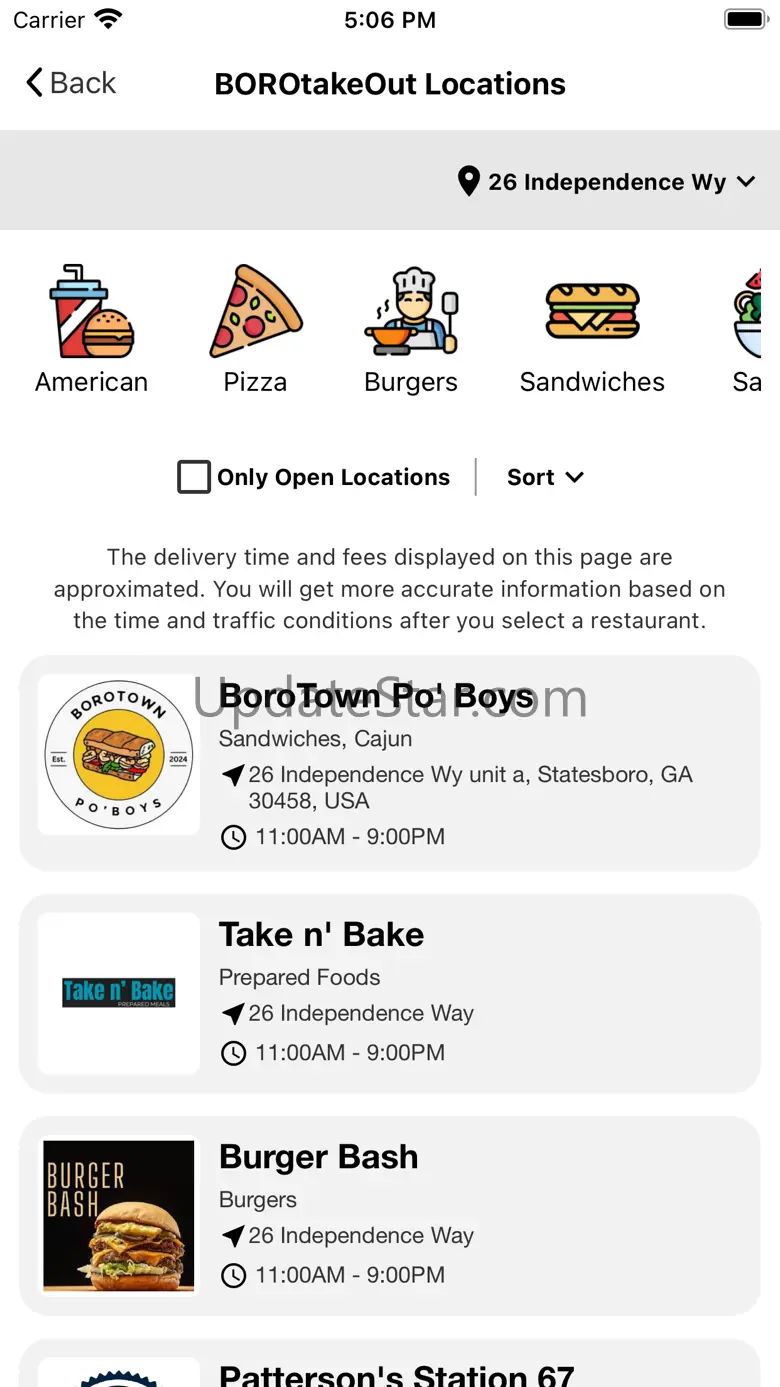View the Take n' Bake restaurant
Screen dimensions: 780x1387
(390, 993)
